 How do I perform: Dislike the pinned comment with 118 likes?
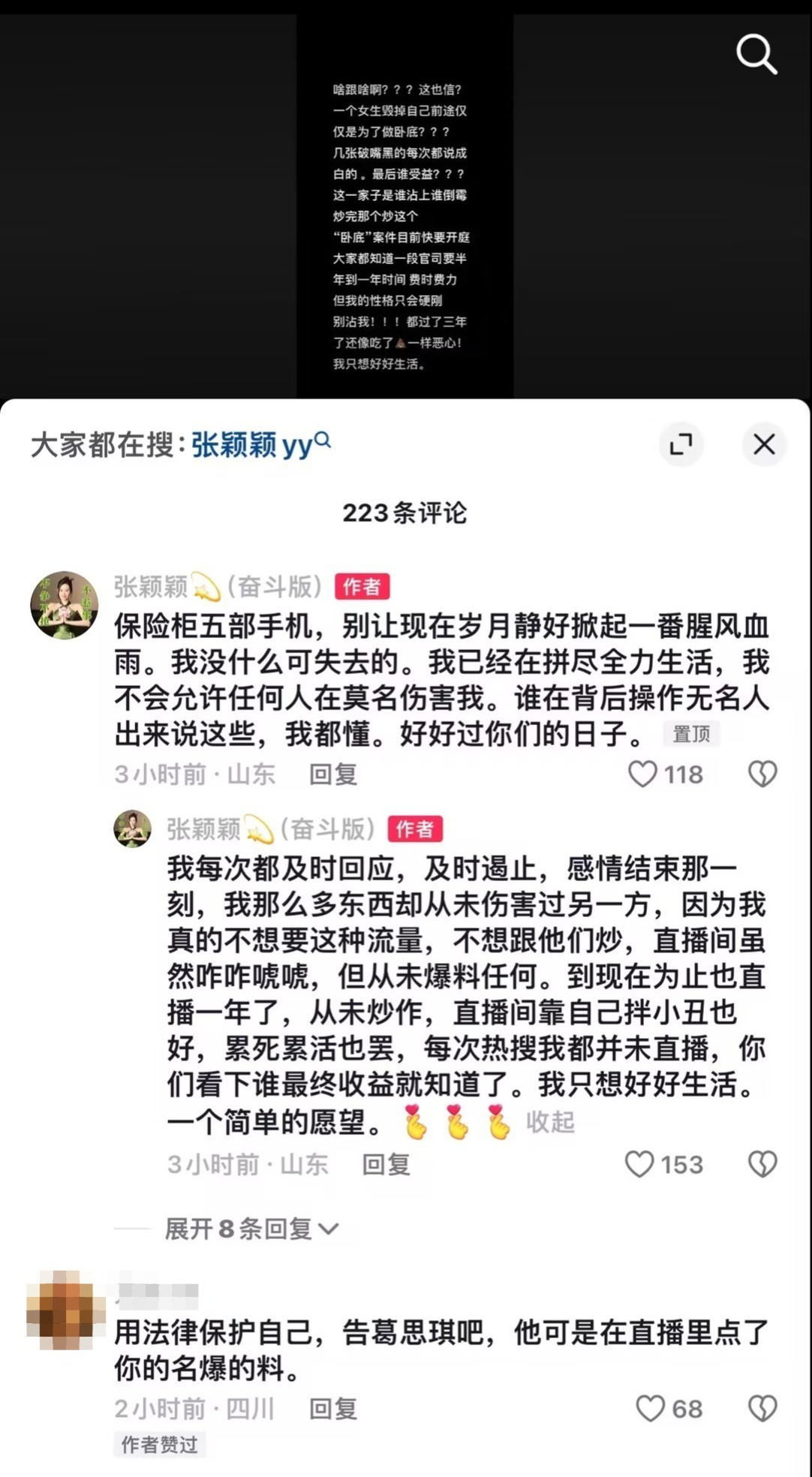pyautogui.click(x=762, y=774)
